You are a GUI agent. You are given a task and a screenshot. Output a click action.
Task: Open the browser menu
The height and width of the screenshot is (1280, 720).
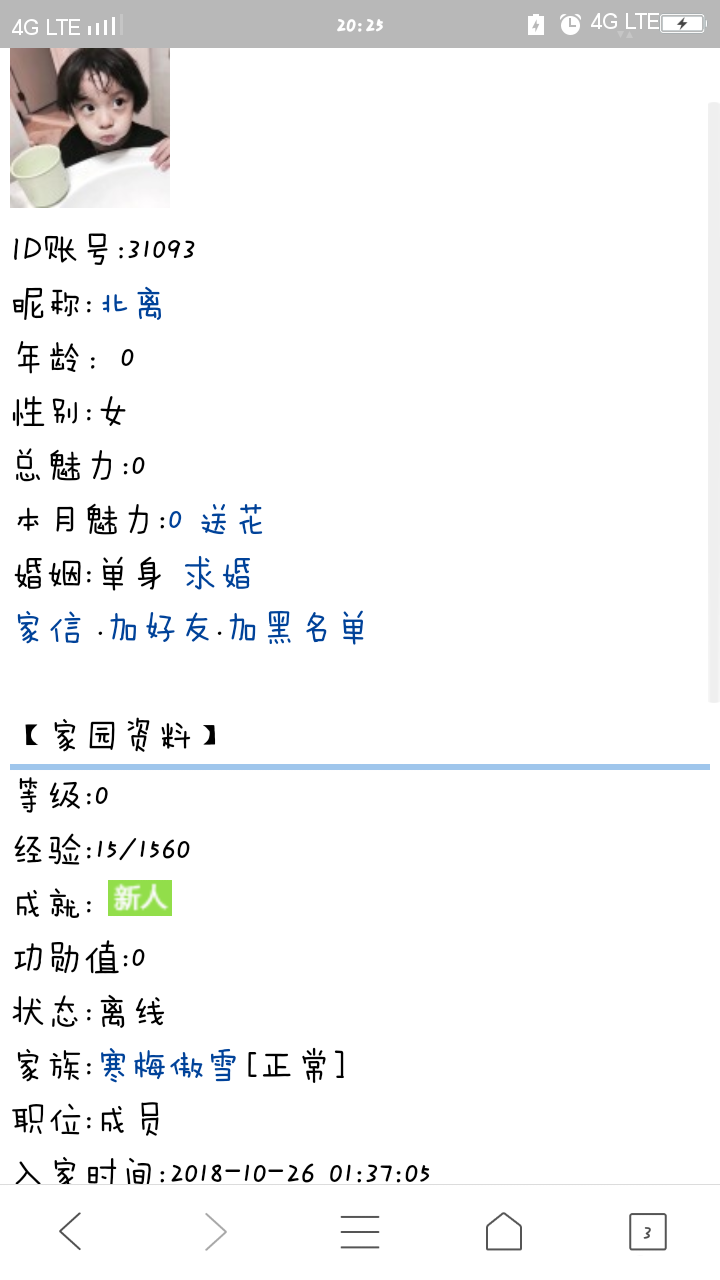click(x=360, y=1231)
